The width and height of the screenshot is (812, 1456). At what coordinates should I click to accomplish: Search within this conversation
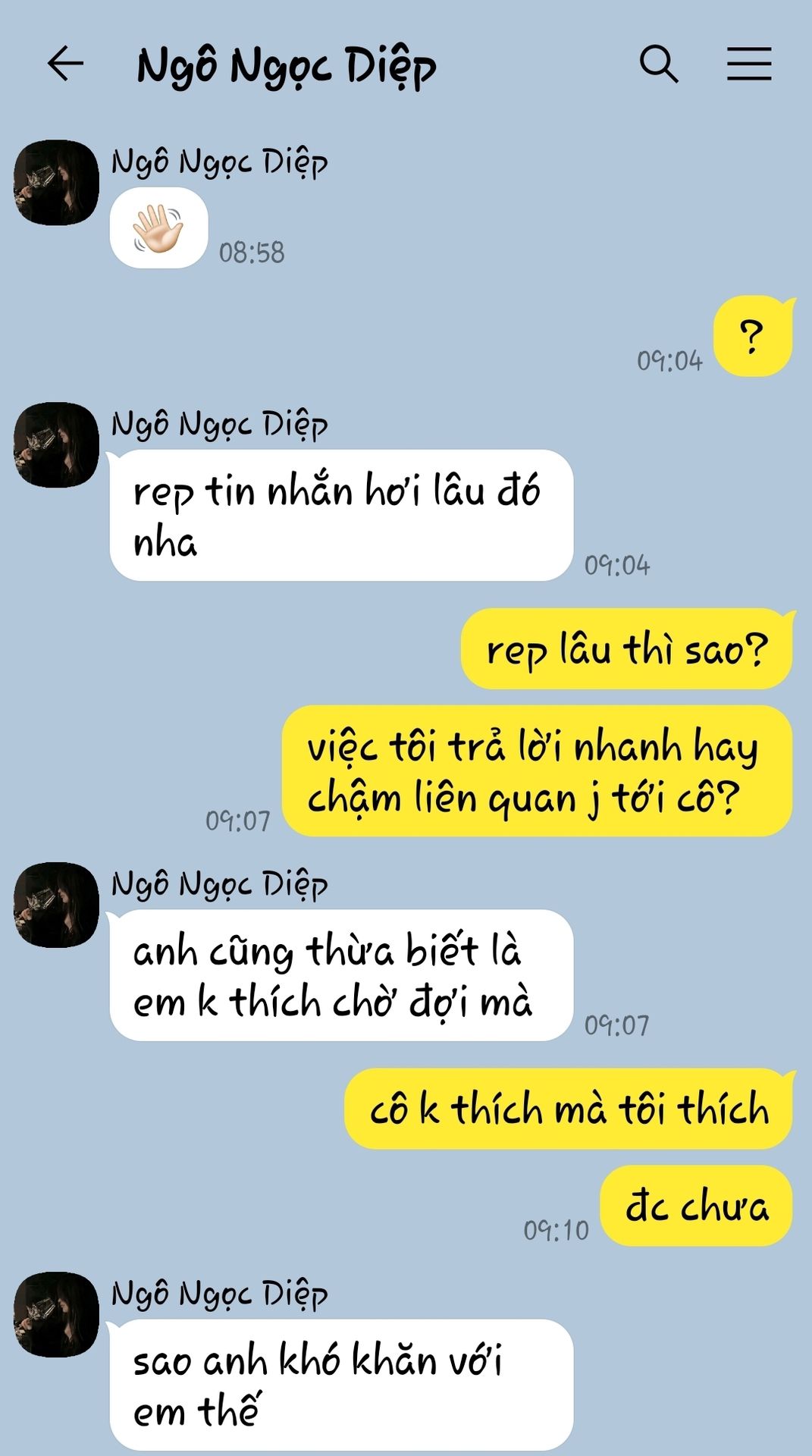(x=658, y=64)
